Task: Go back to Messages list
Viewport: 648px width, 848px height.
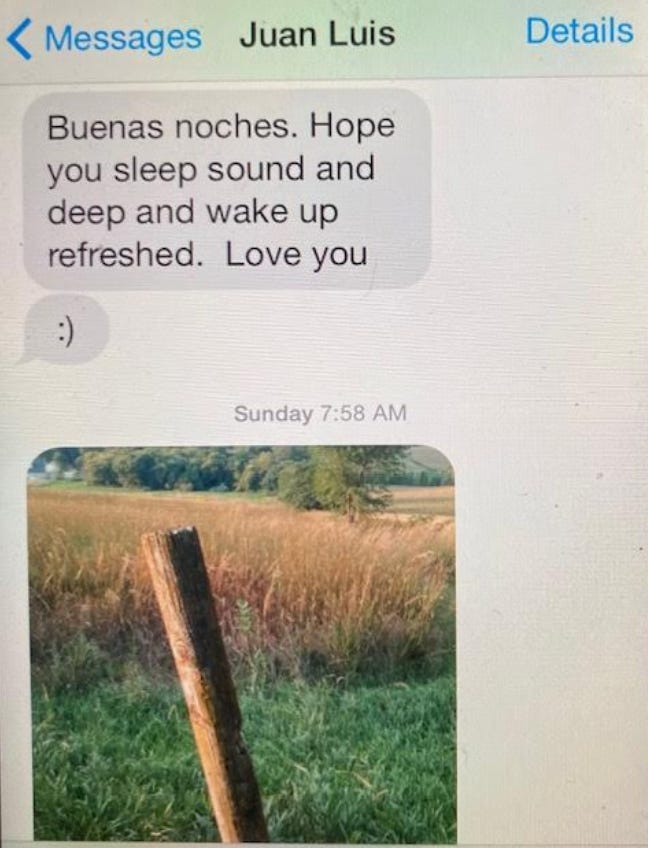Action: 104,37
